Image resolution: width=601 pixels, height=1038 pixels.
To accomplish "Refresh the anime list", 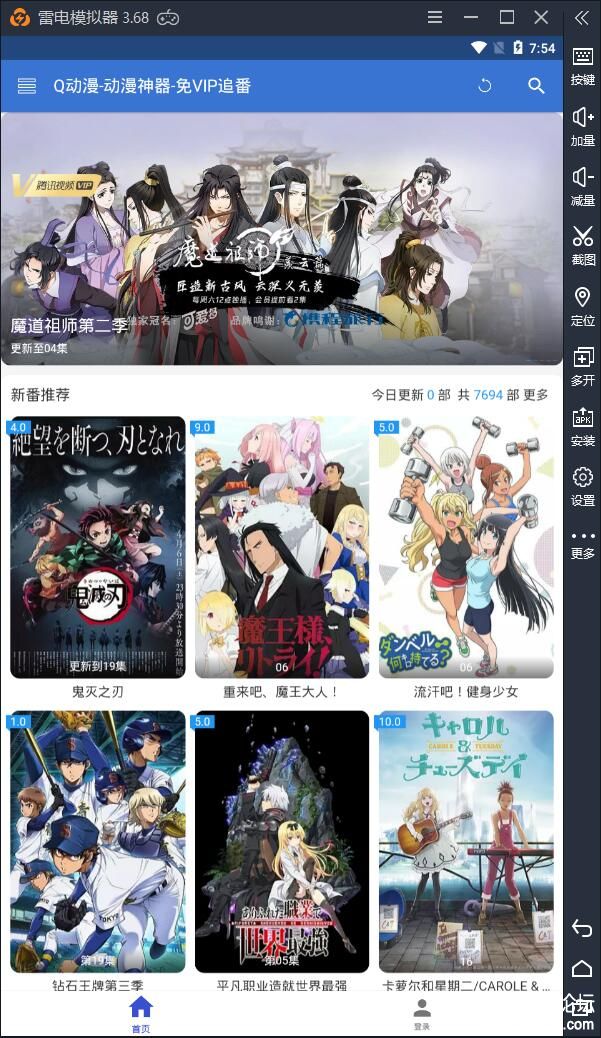I will tap(485, 86).
